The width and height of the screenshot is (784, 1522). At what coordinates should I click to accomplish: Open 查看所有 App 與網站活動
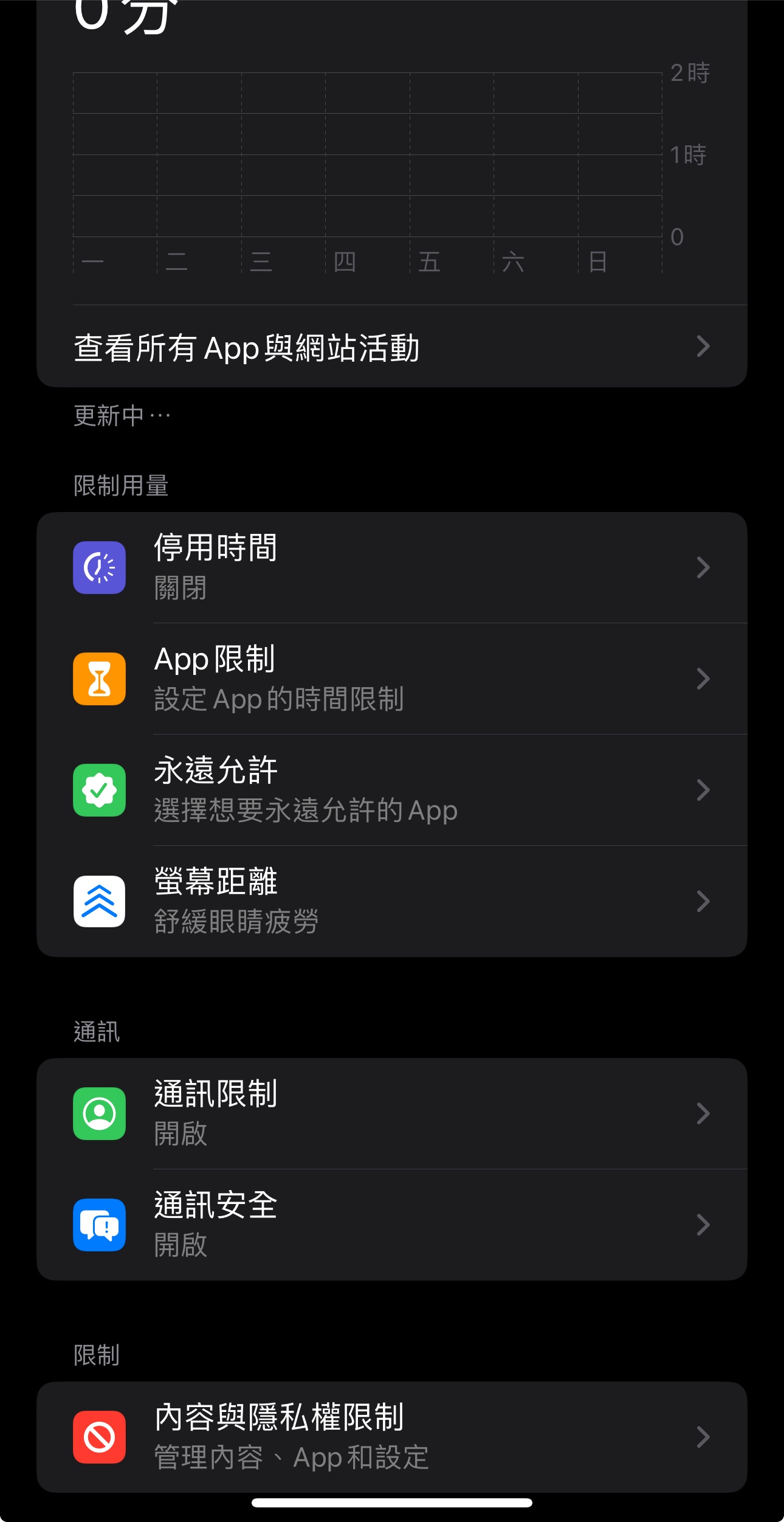[x=392, y=347]
